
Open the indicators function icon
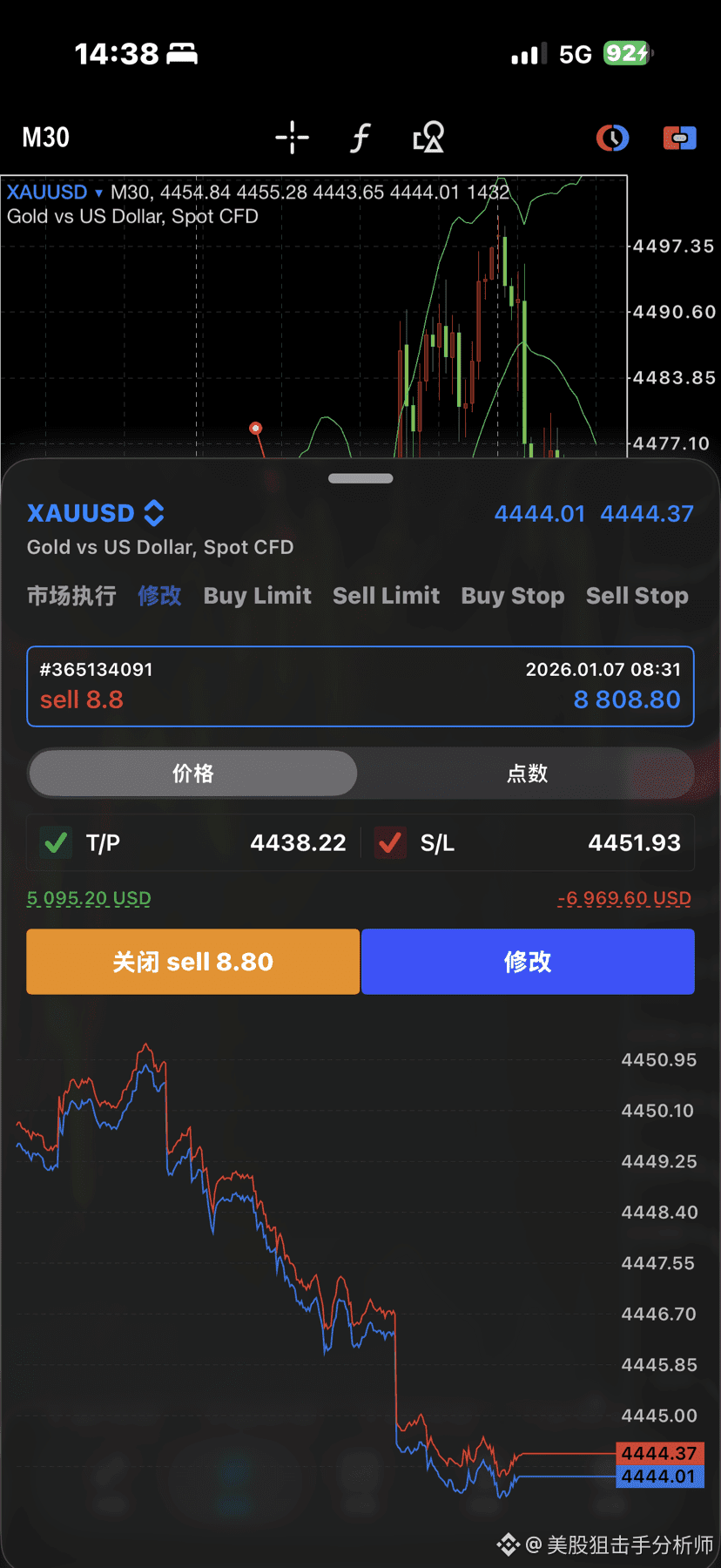coord(360,138)
